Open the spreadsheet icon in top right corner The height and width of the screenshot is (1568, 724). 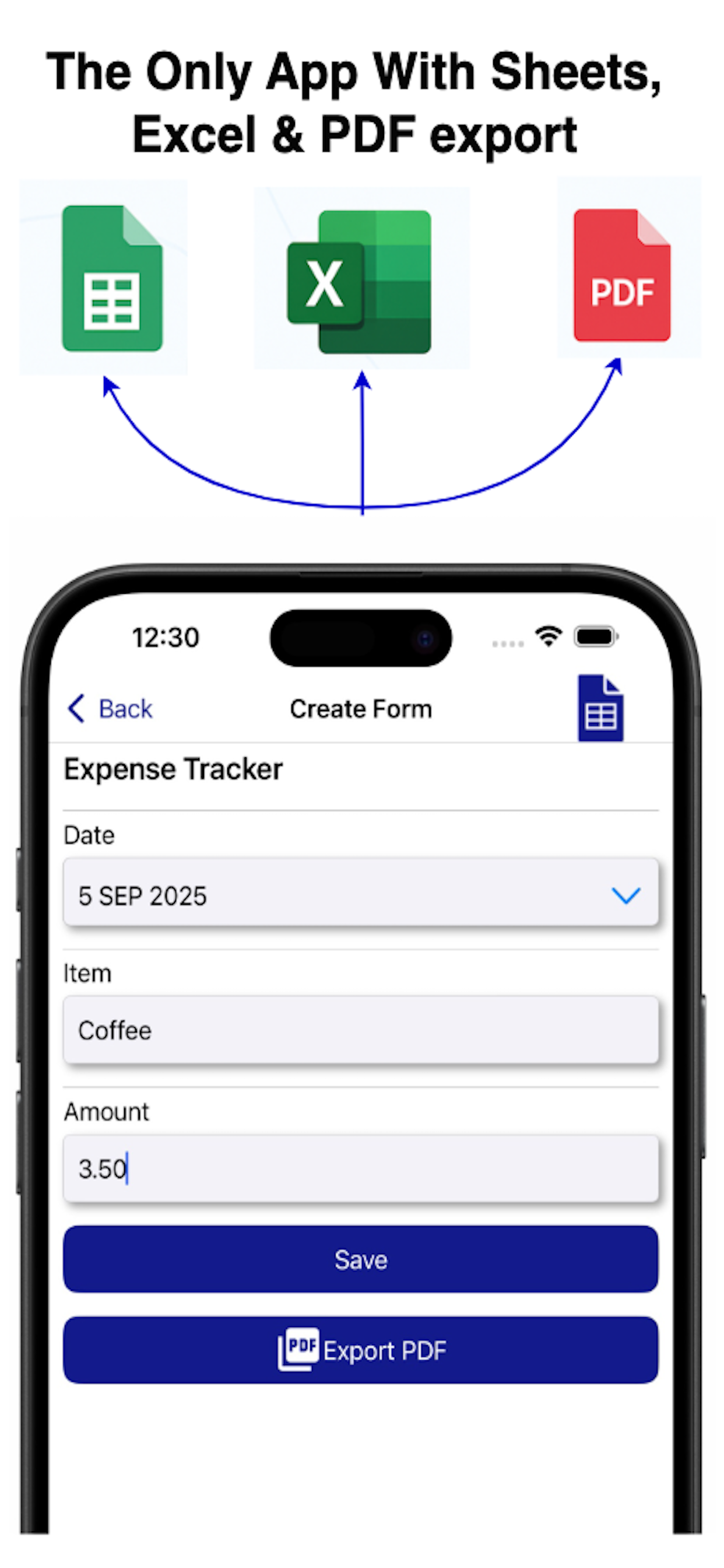pyautogui.click(x=600, y=708)
